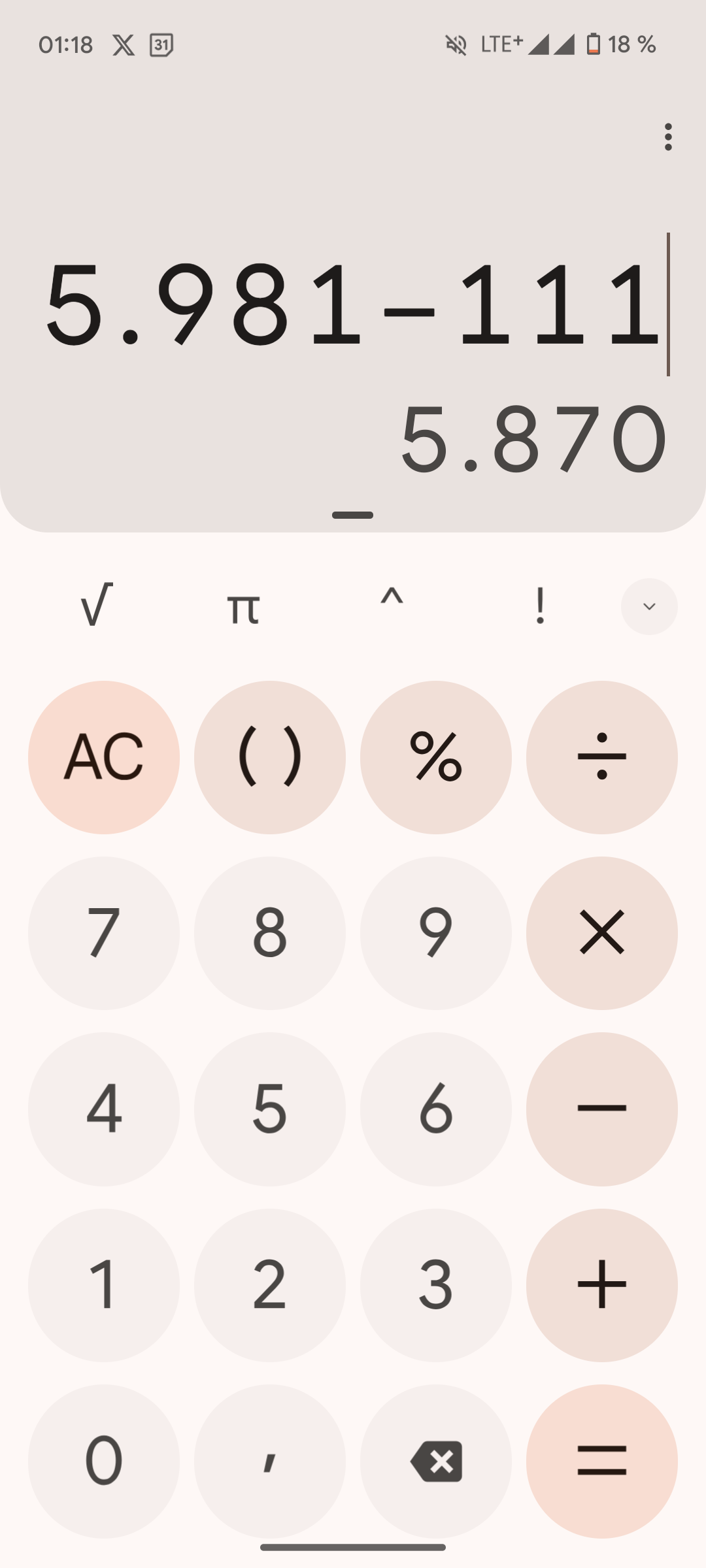The width and height of the screenshot is (706, 1568).
Task: Open the three-dot overflow menu
Action: click(x=667, y=137)
